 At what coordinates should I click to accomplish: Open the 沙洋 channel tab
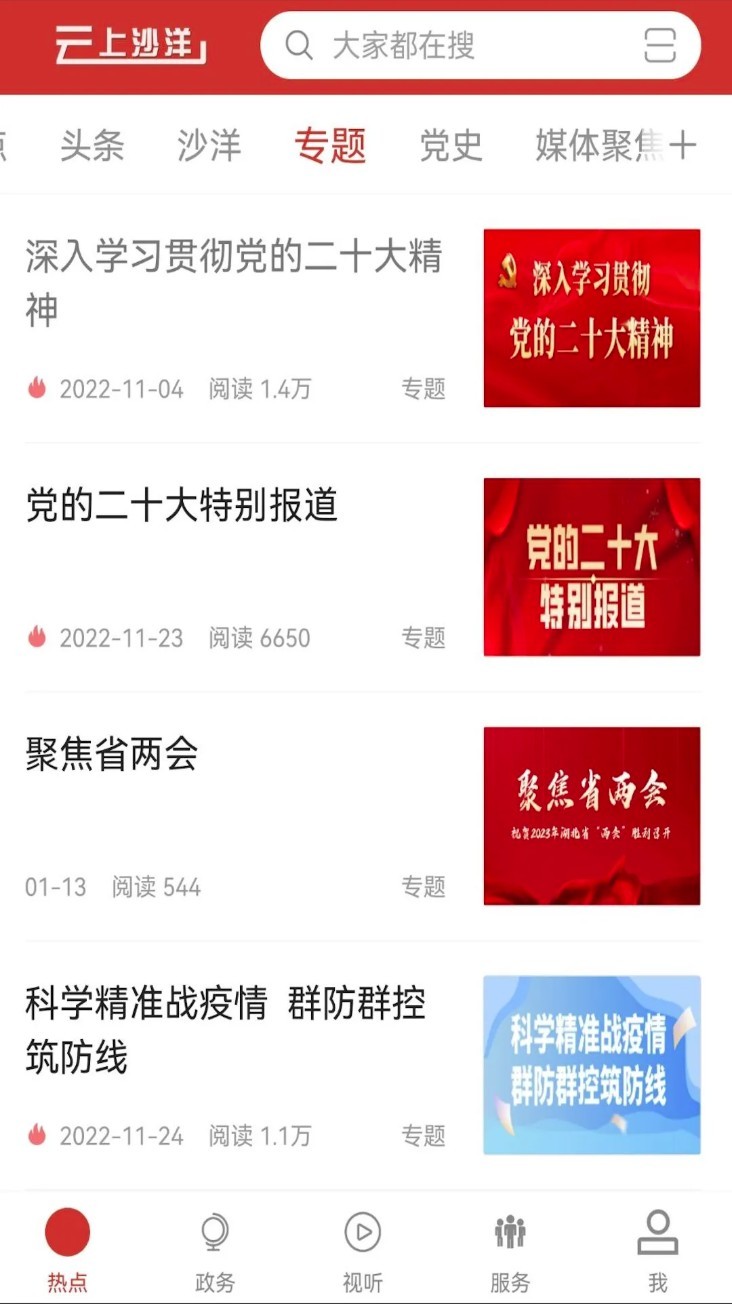pos(212,147)
